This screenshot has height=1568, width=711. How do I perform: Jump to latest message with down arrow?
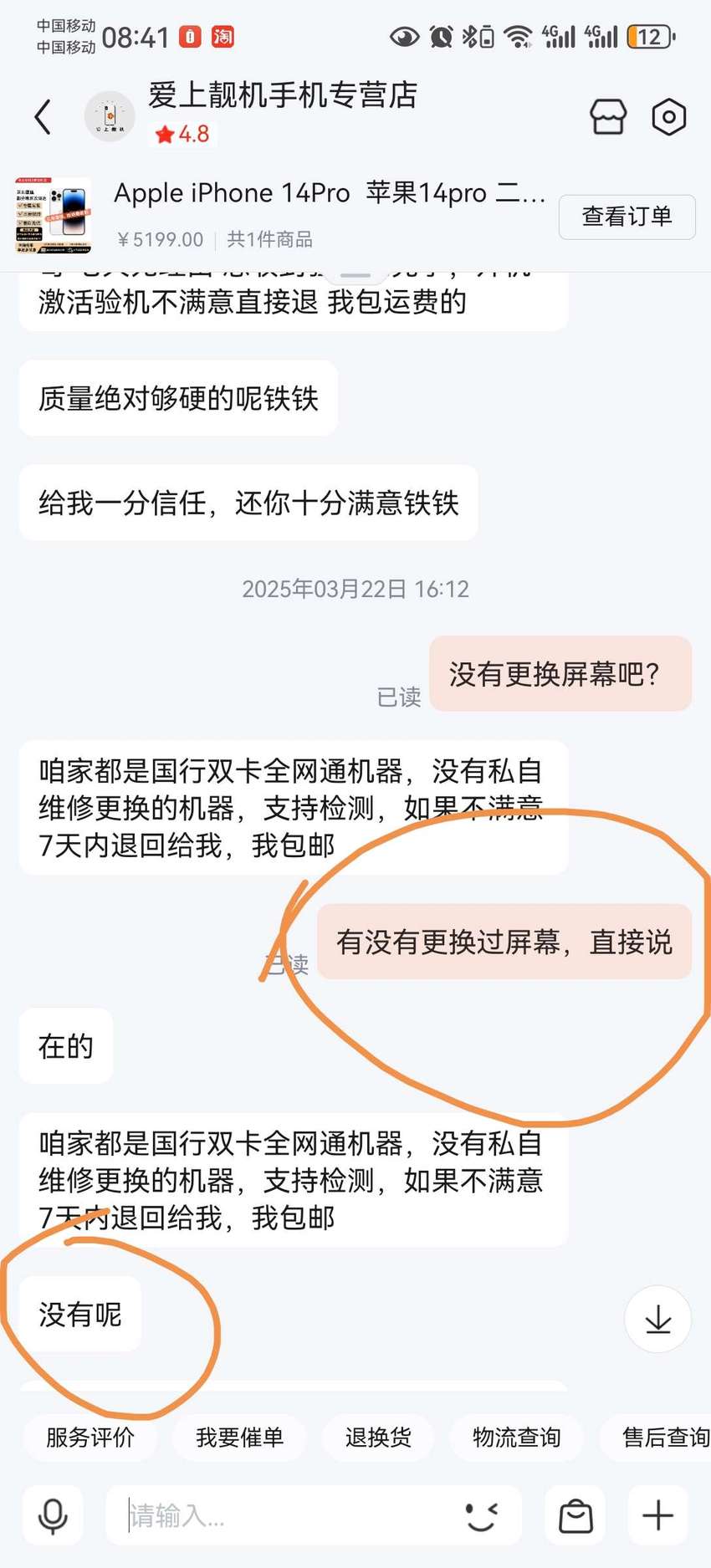[x=657, y=1320]
